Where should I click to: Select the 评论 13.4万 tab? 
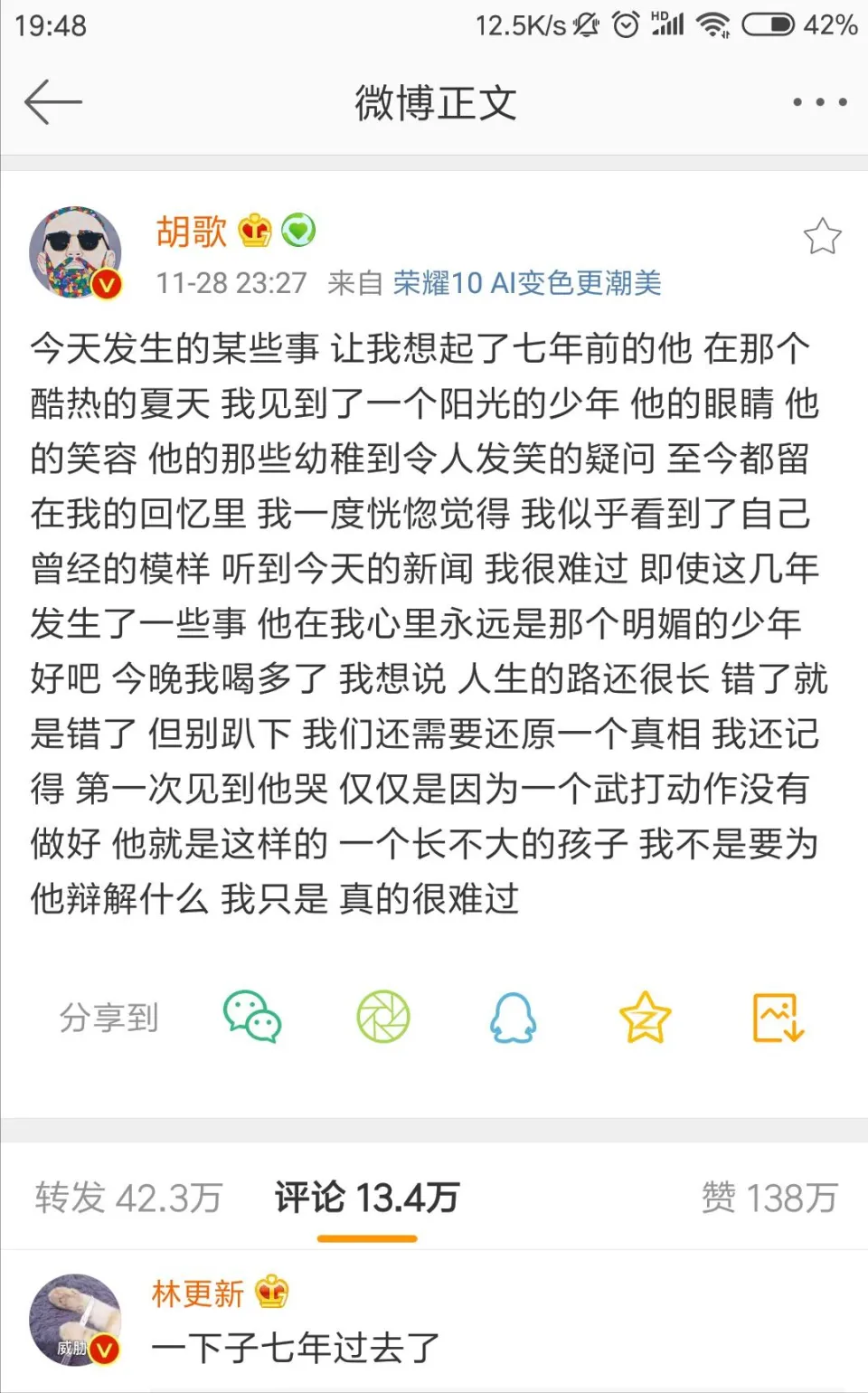[x=367, y=1198]
